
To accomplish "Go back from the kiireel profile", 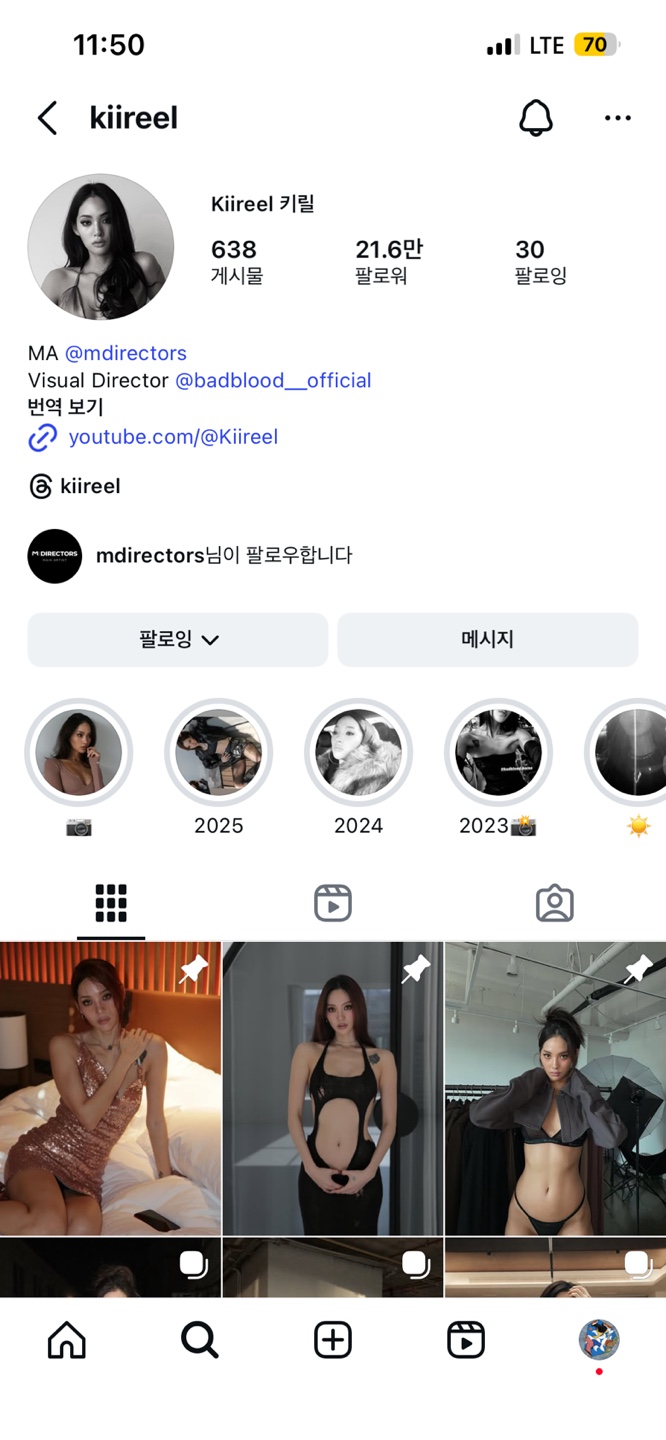I will click(47, 118).
